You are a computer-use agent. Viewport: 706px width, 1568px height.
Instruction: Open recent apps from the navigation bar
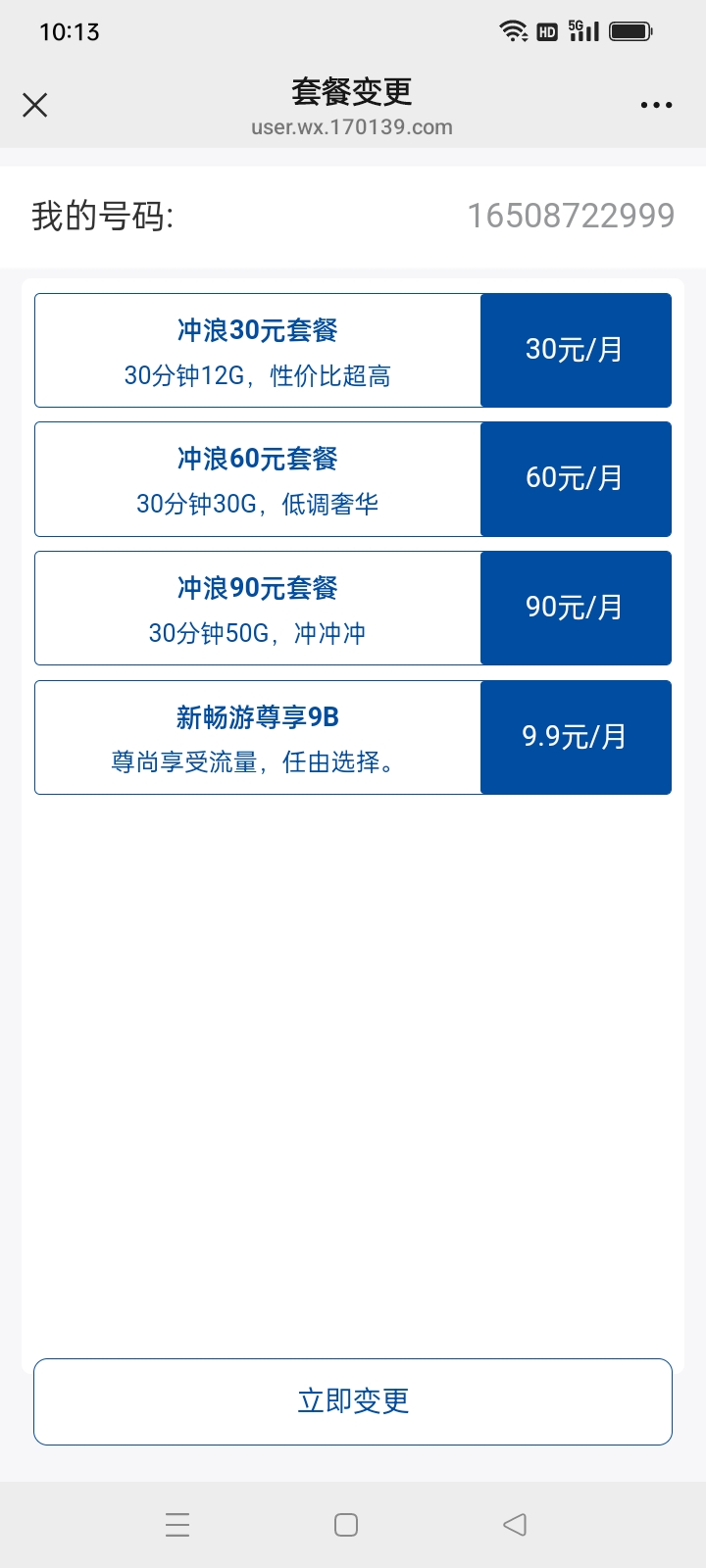click(177, 1525)
